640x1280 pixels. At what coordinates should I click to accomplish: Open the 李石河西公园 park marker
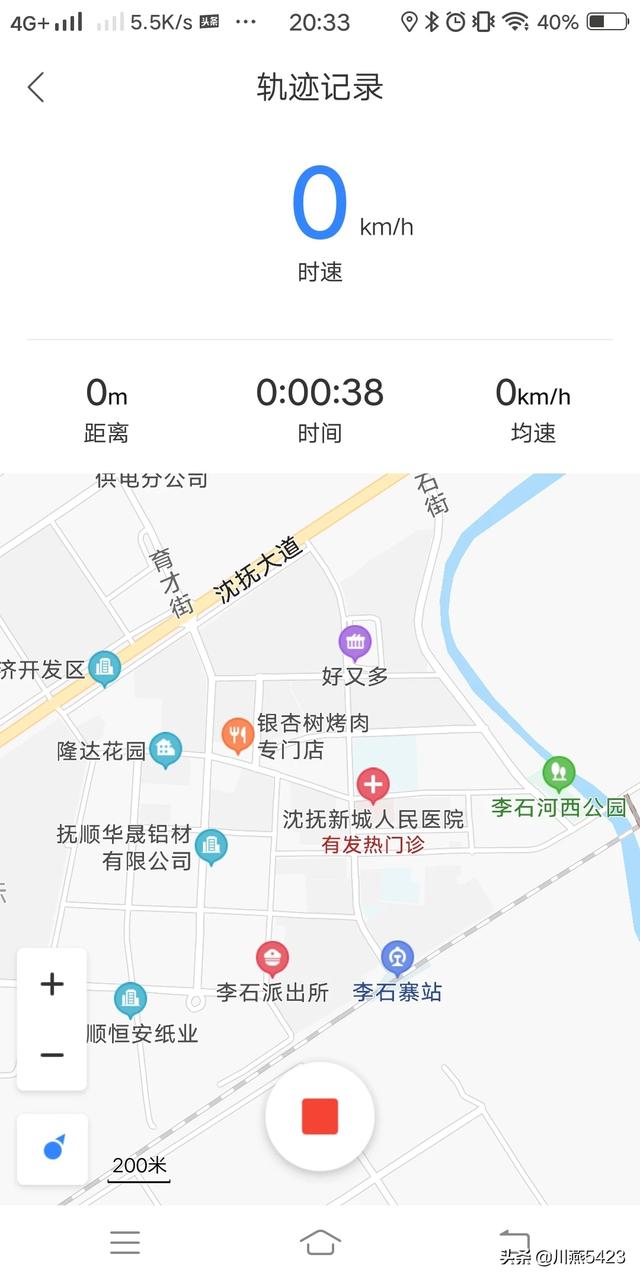558,773
